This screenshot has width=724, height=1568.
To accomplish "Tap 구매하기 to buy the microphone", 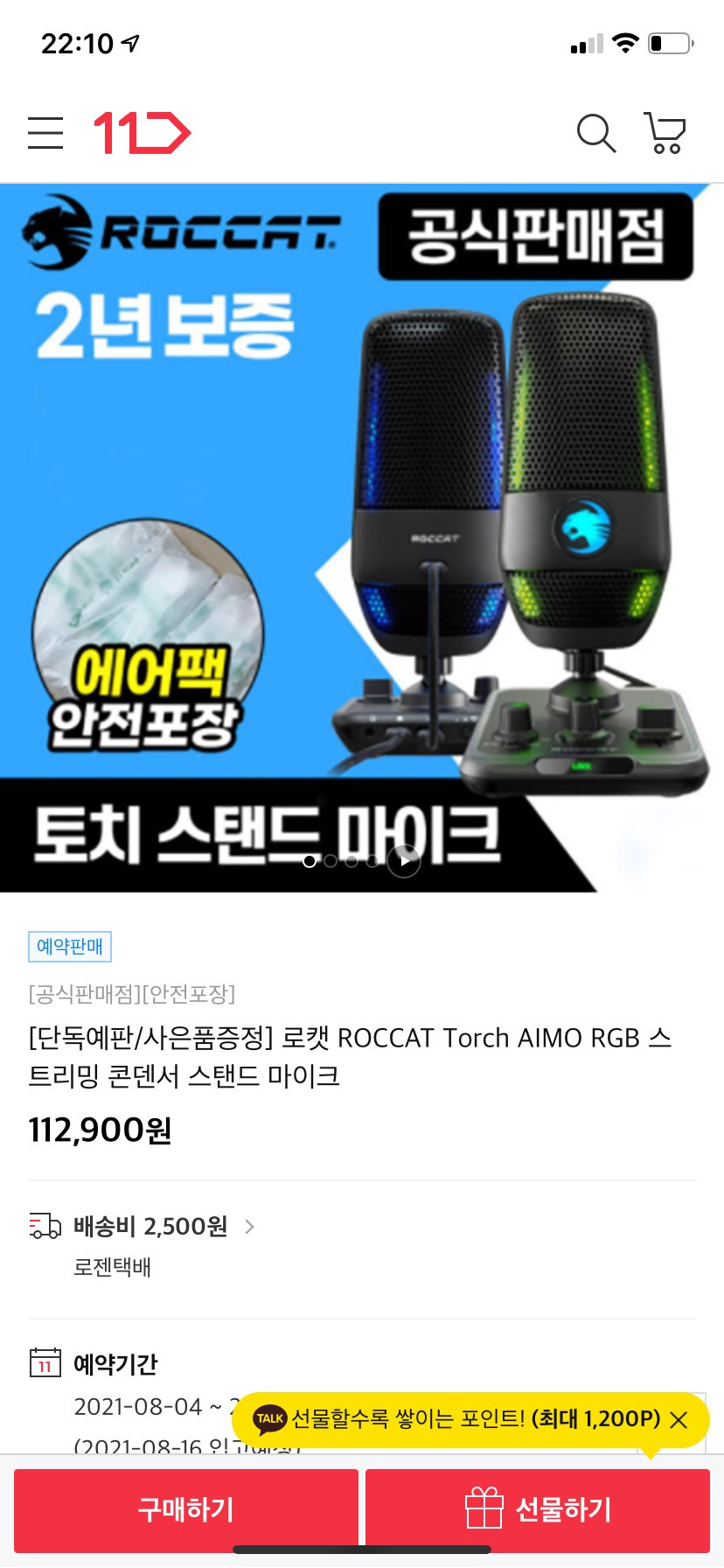I will 186,1509.
